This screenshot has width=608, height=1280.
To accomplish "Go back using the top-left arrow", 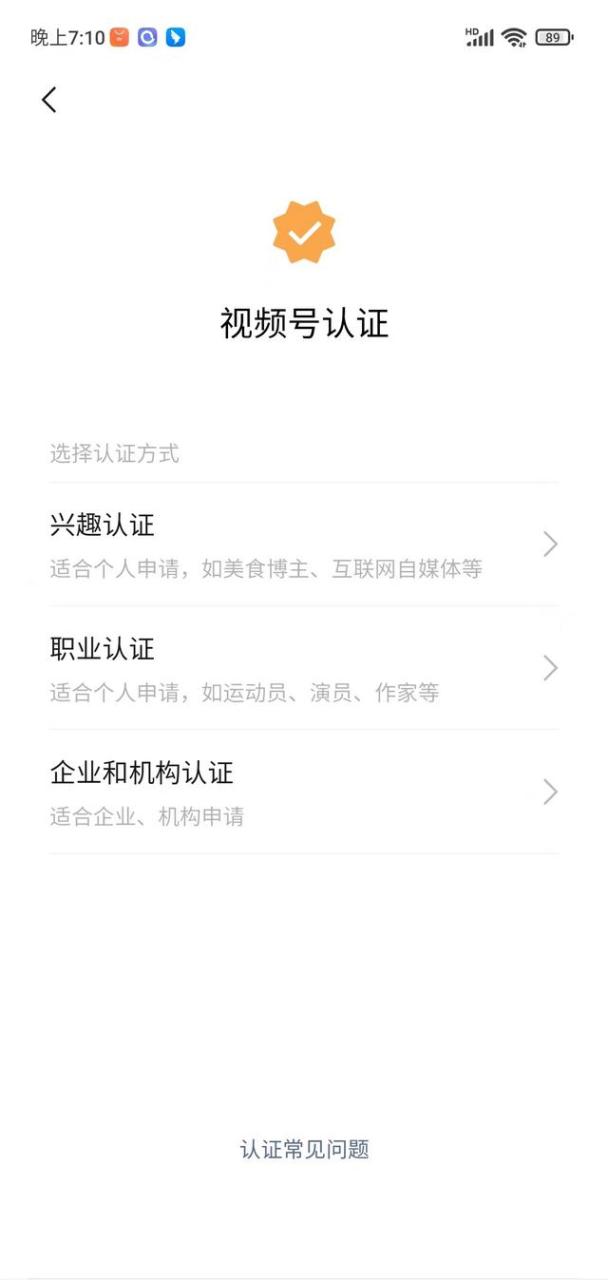I will 49,99.
